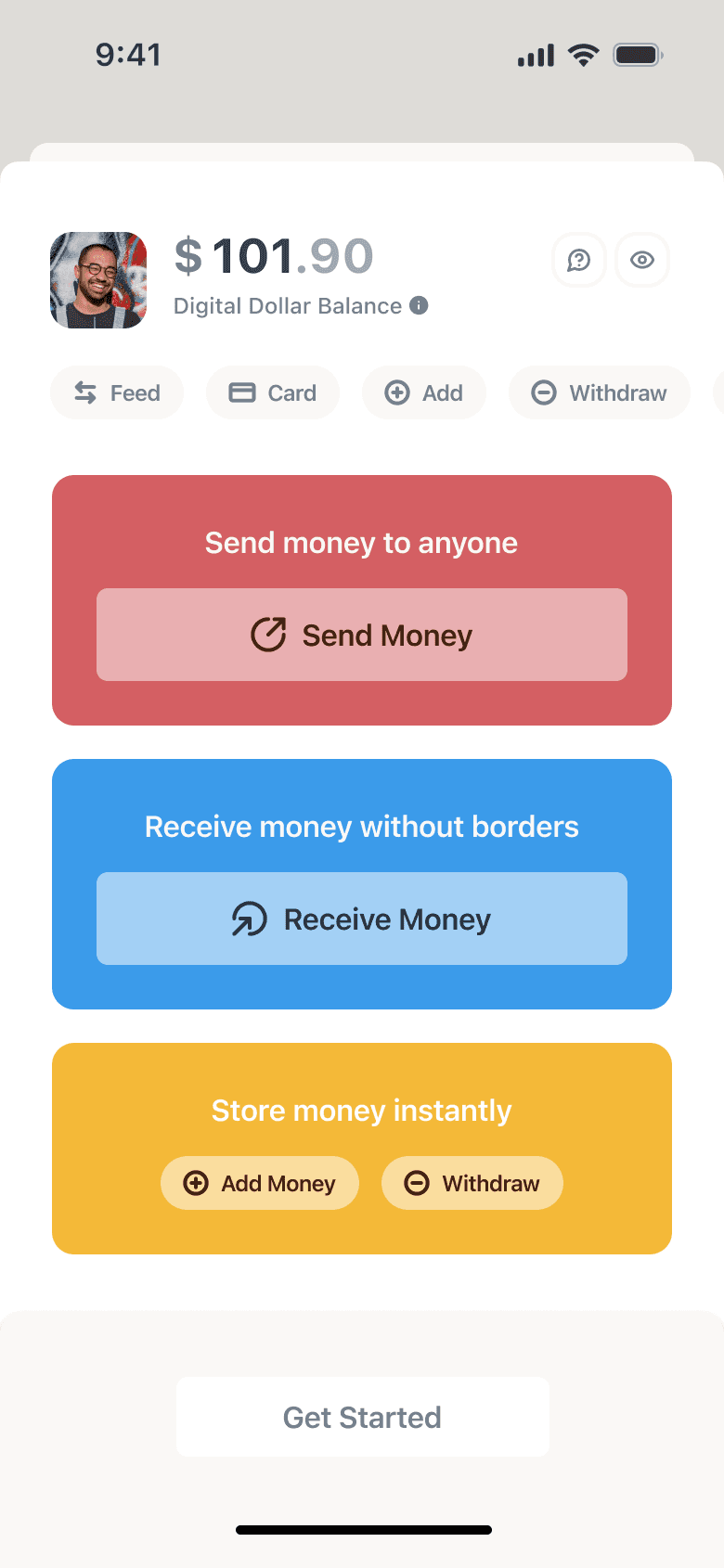Click the minus icon on the yellow Withdraw button
Viewport: 724px width, 1568px height.
[x=415, y=1183]
